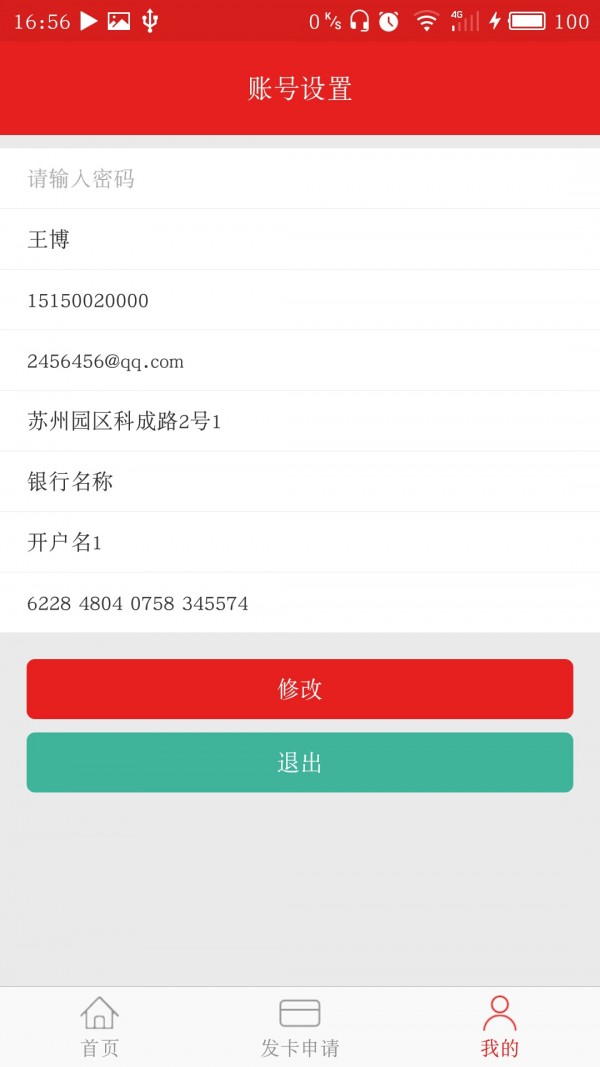Tap the red 修改 button

tap(300, 689)
